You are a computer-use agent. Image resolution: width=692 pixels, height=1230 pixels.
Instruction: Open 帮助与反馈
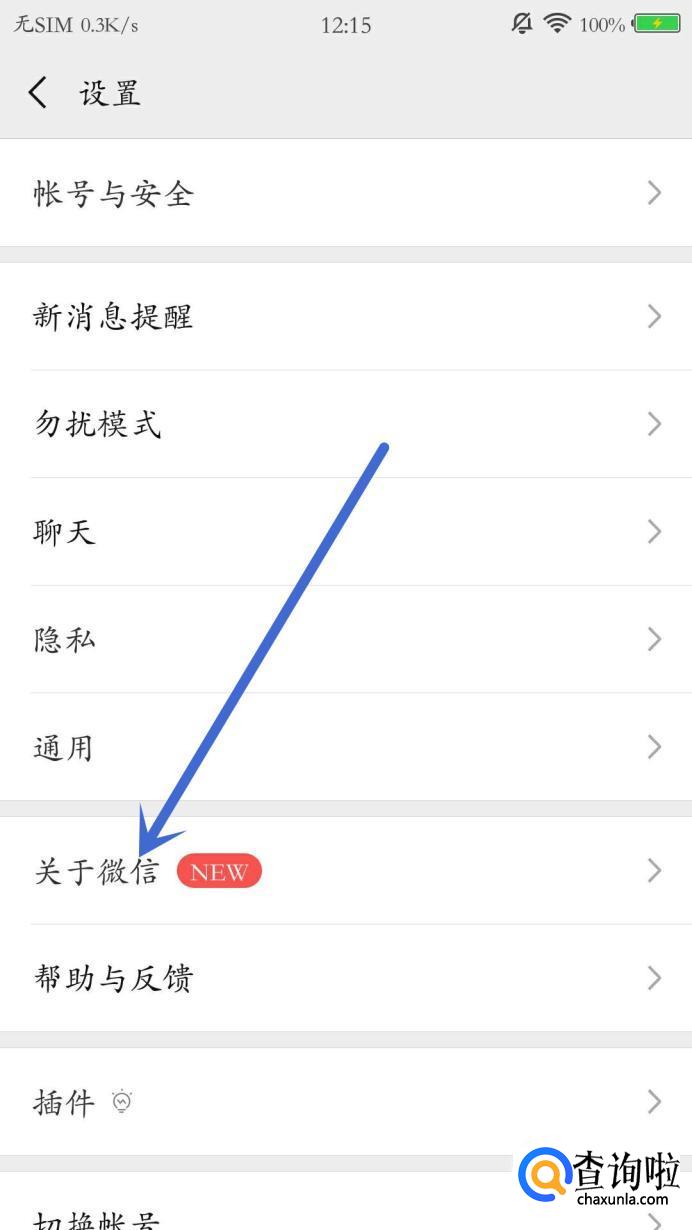click(x=346, y=978)
